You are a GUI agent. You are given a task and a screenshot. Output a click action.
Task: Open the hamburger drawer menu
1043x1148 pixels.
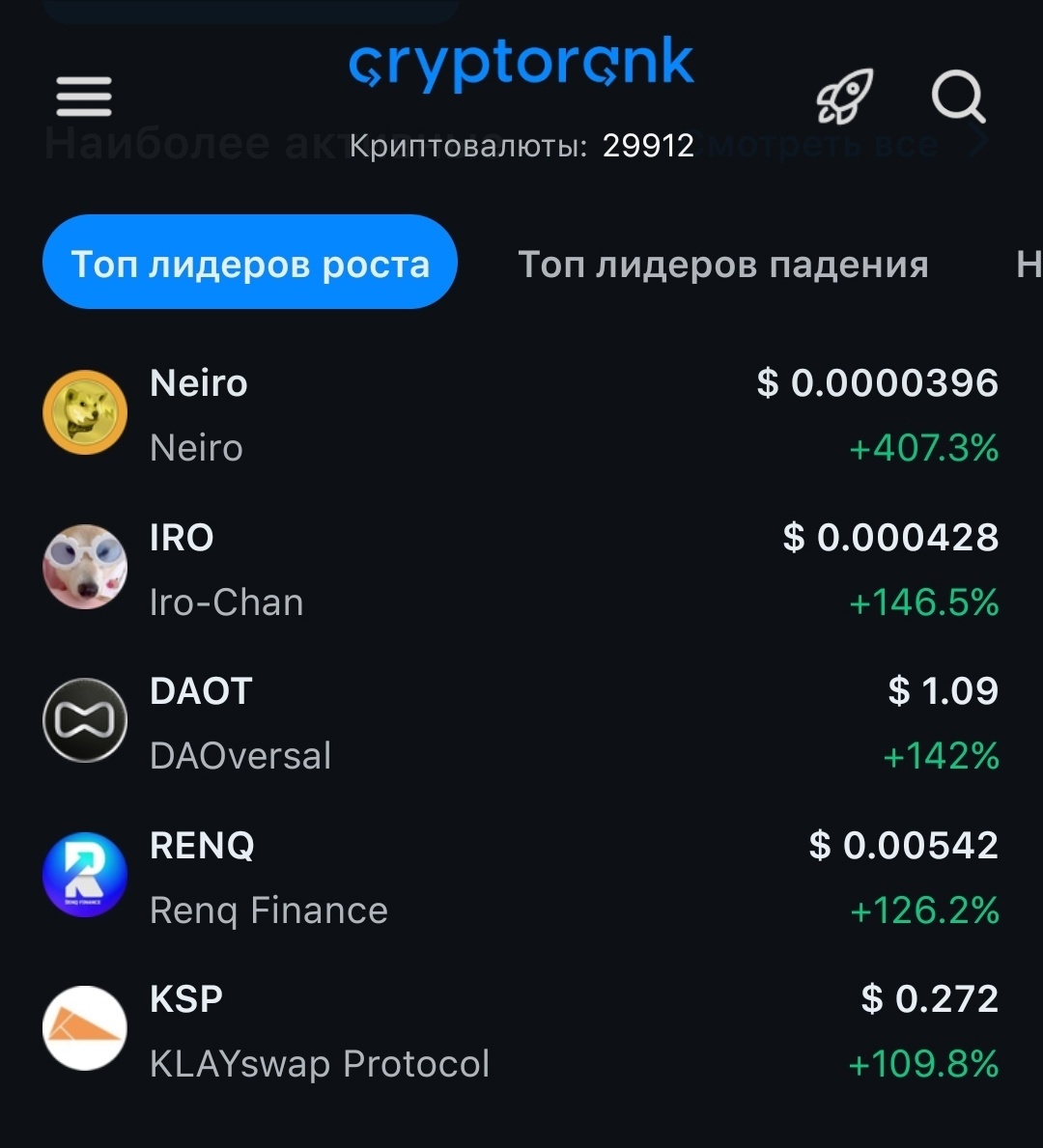pyautogui.click(x=84, y=97)
